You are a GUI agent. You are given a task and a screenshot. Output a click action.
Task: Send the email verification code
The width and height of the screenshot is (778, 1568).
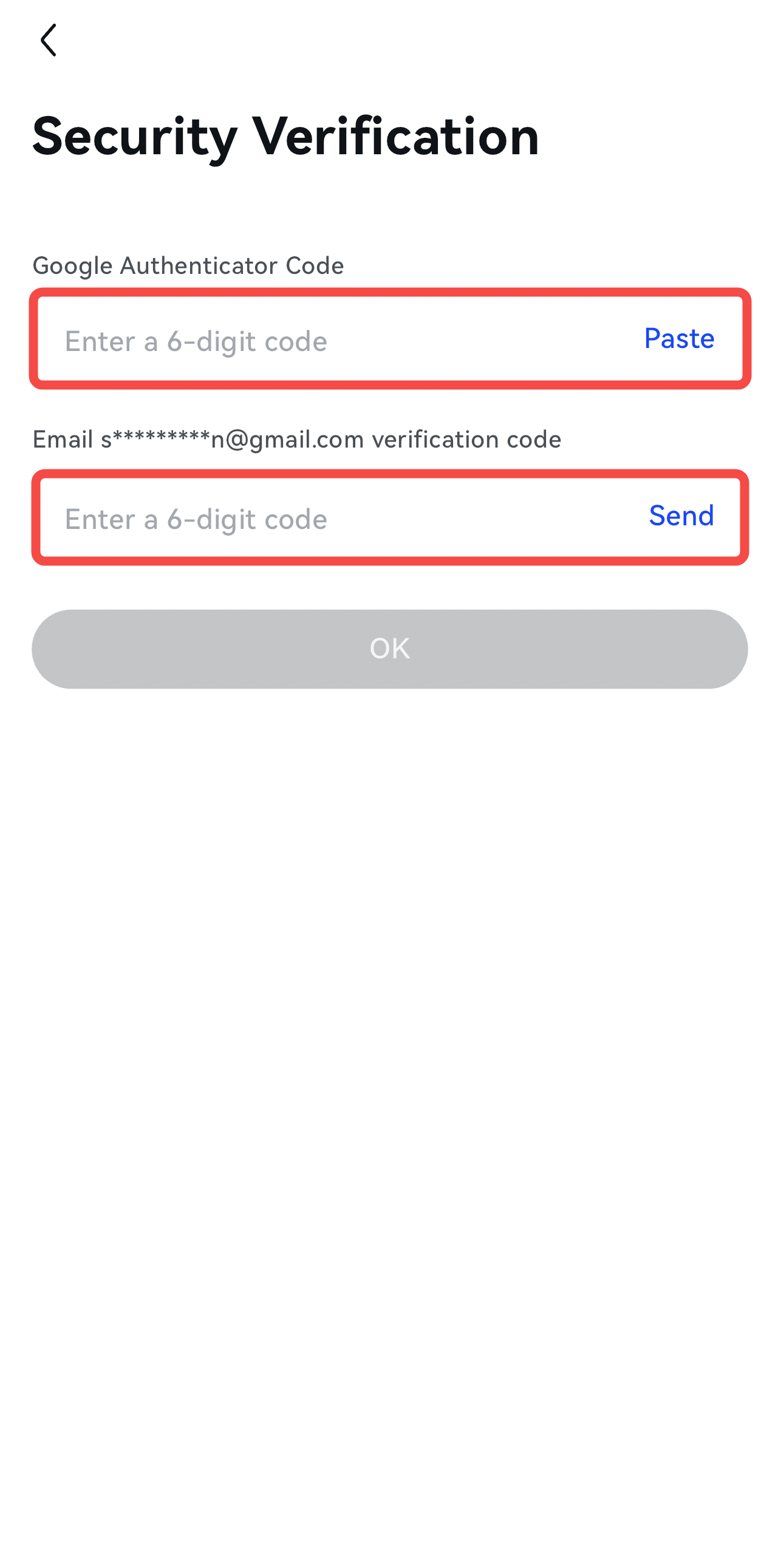(x=681, y=516)
